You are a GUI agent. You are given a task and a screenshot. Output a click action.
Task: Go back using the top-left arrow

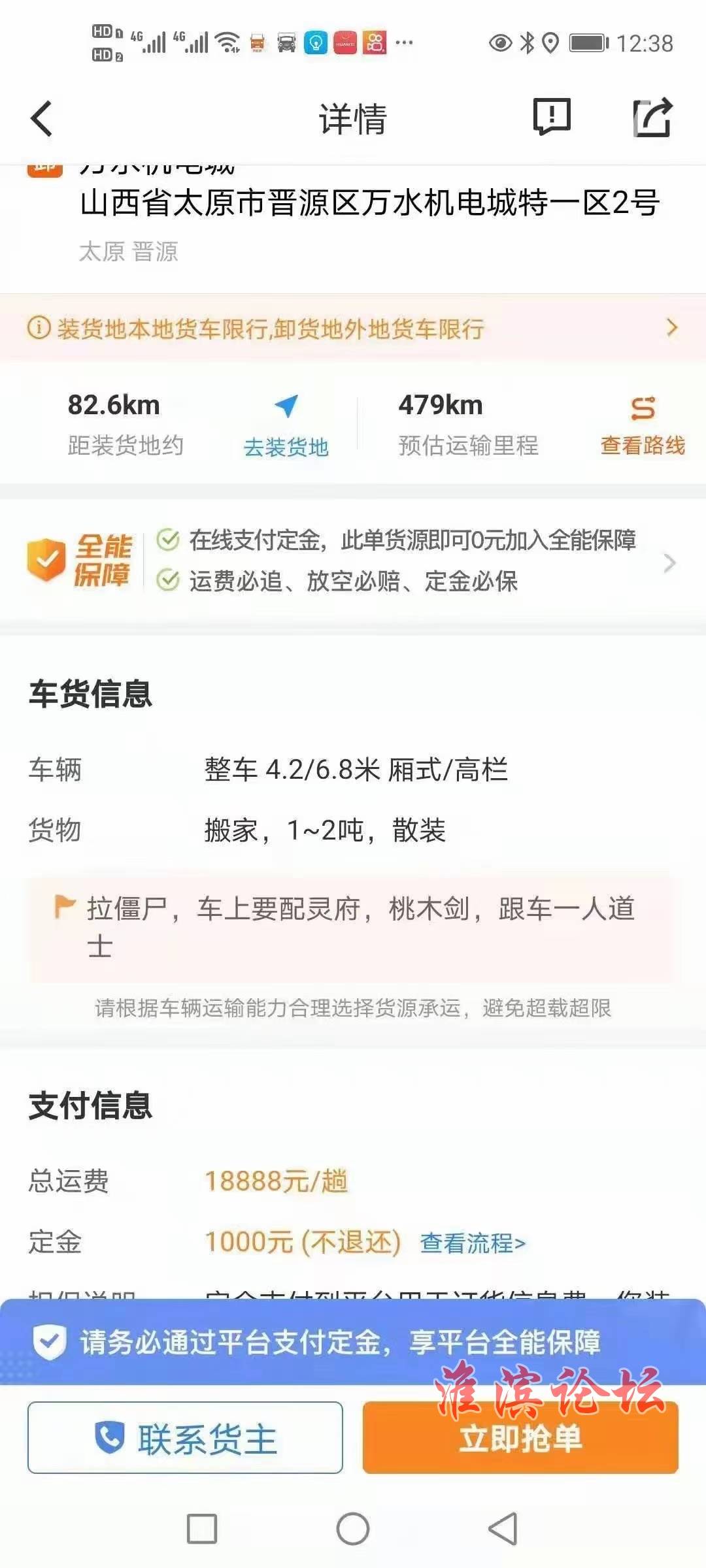coord(42,120)
